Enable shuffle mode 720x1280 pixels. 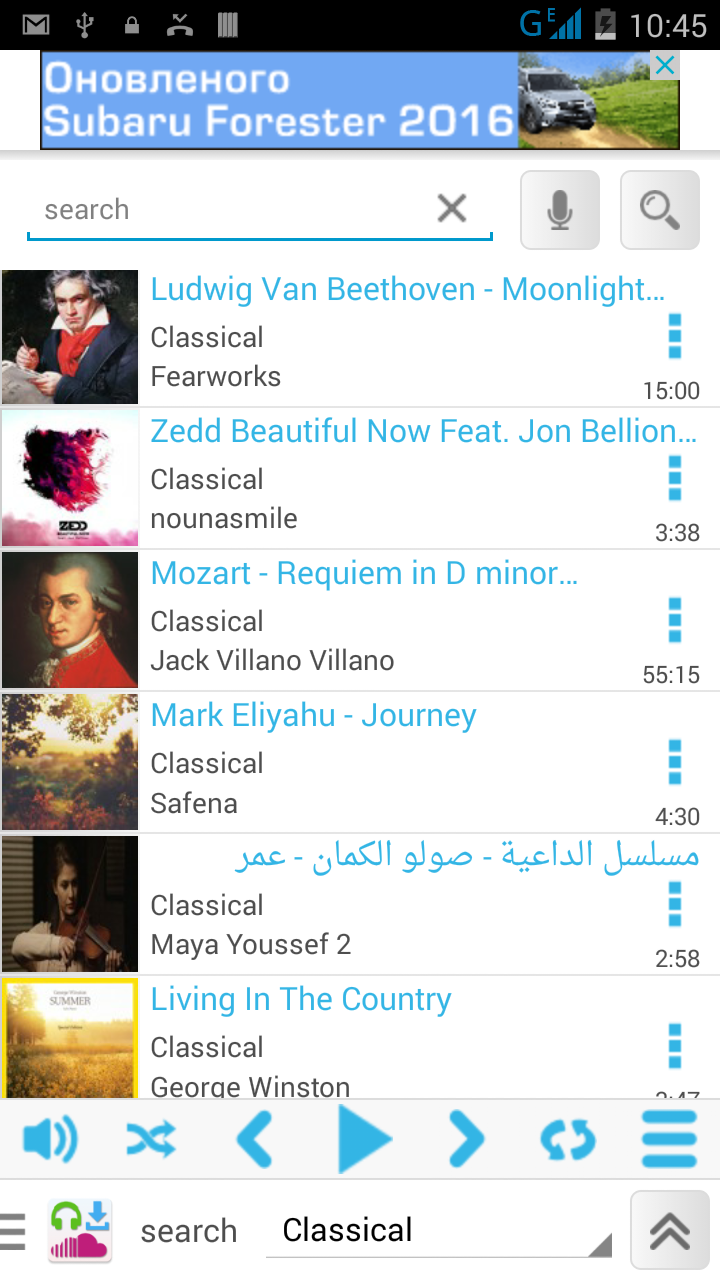pos(151,1139)
